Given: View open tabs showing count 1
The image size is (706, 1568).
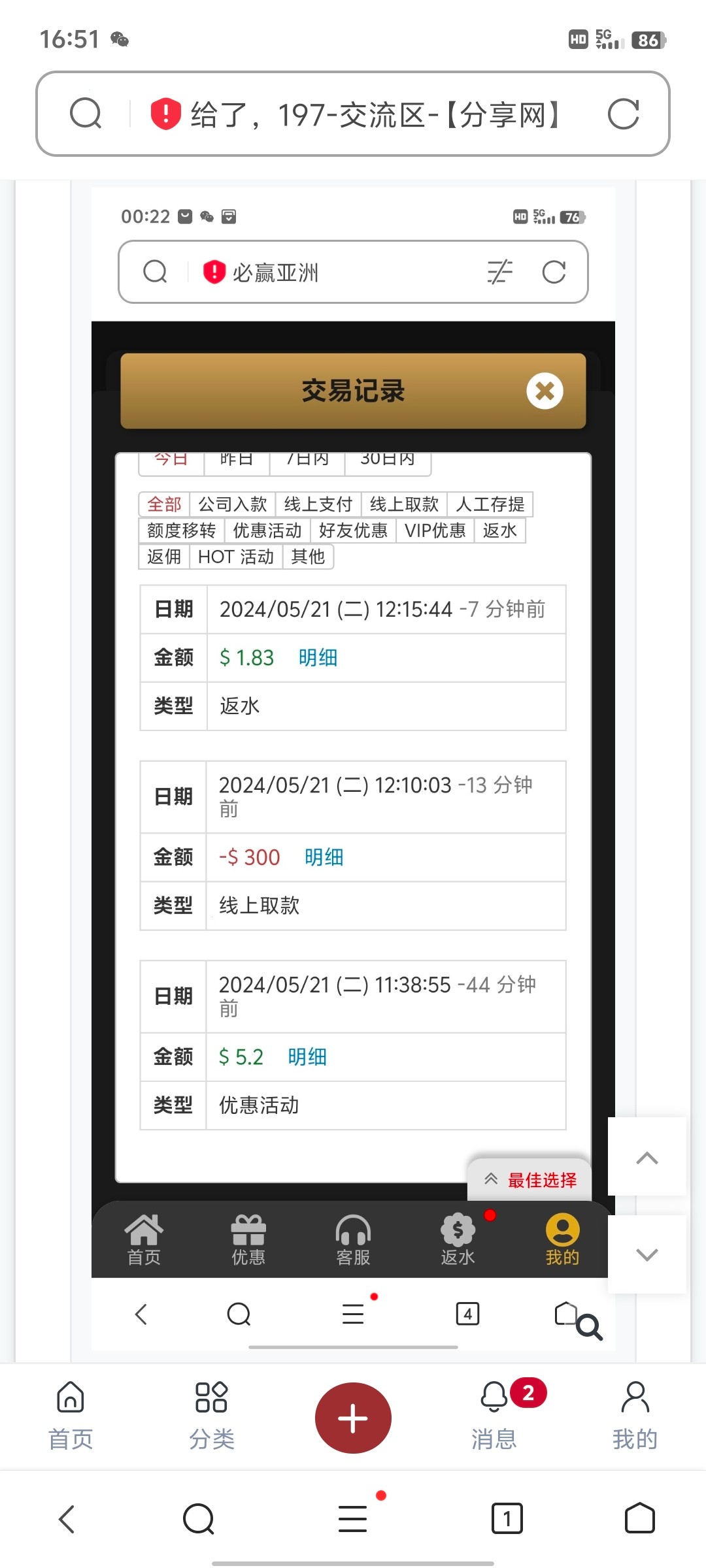Looking at the screenshot, I should [507, 1518].
